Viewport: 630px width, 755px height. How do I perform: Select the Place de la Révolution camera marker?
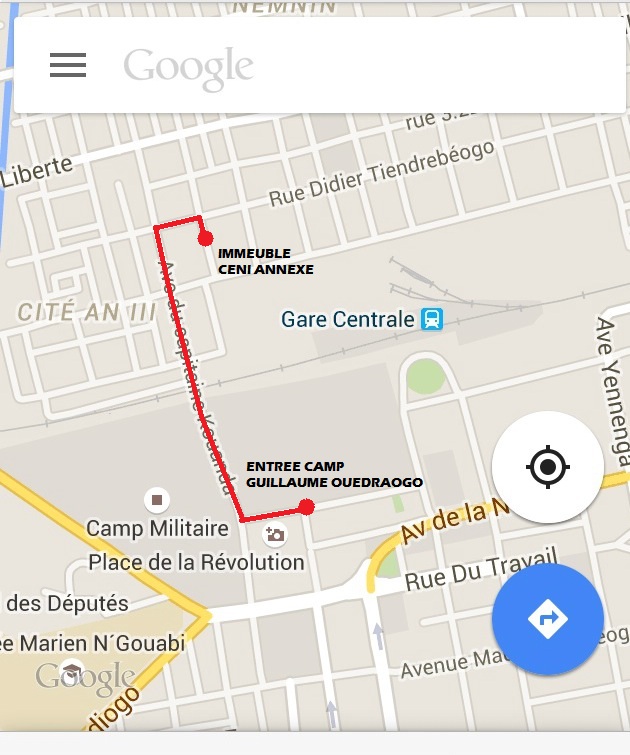274,535
